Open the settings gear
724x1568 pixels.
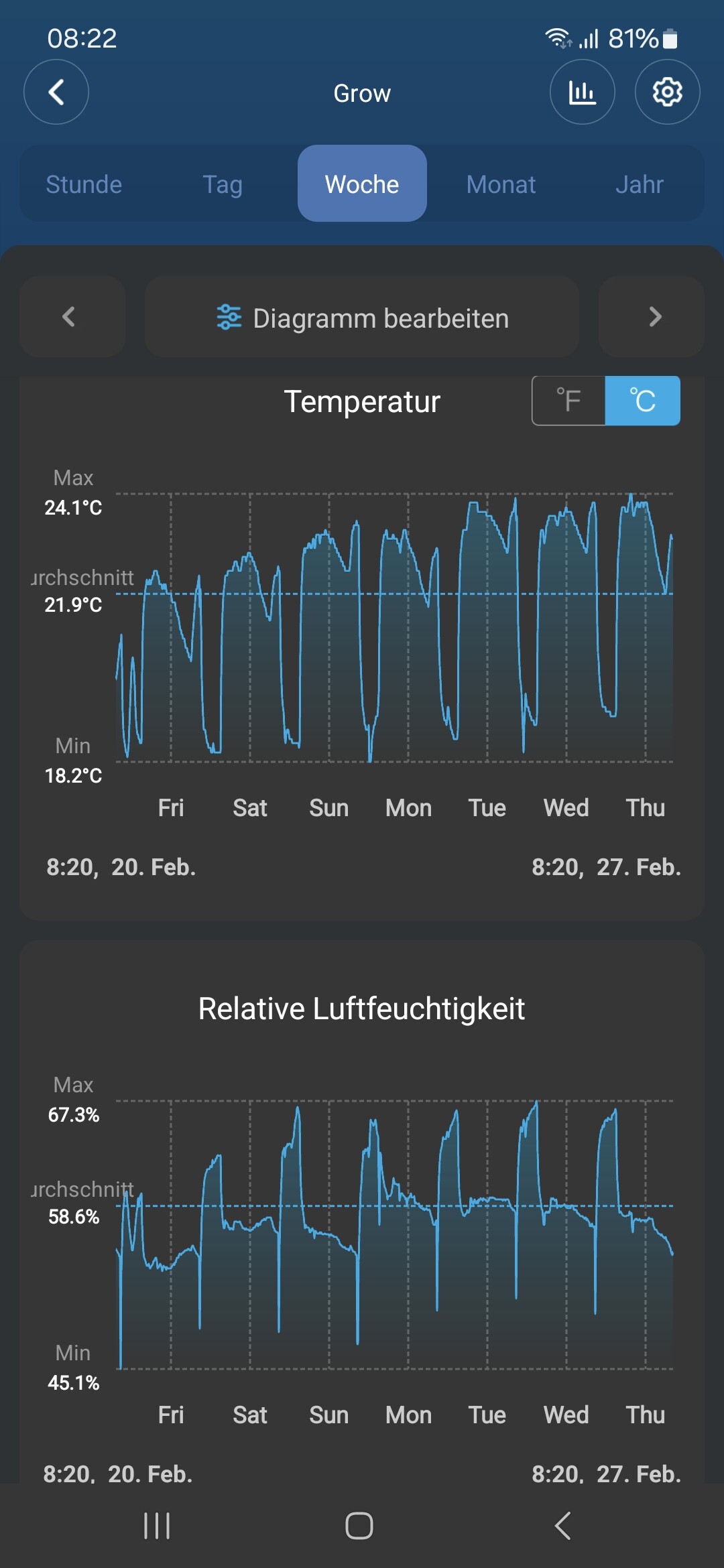667,92
